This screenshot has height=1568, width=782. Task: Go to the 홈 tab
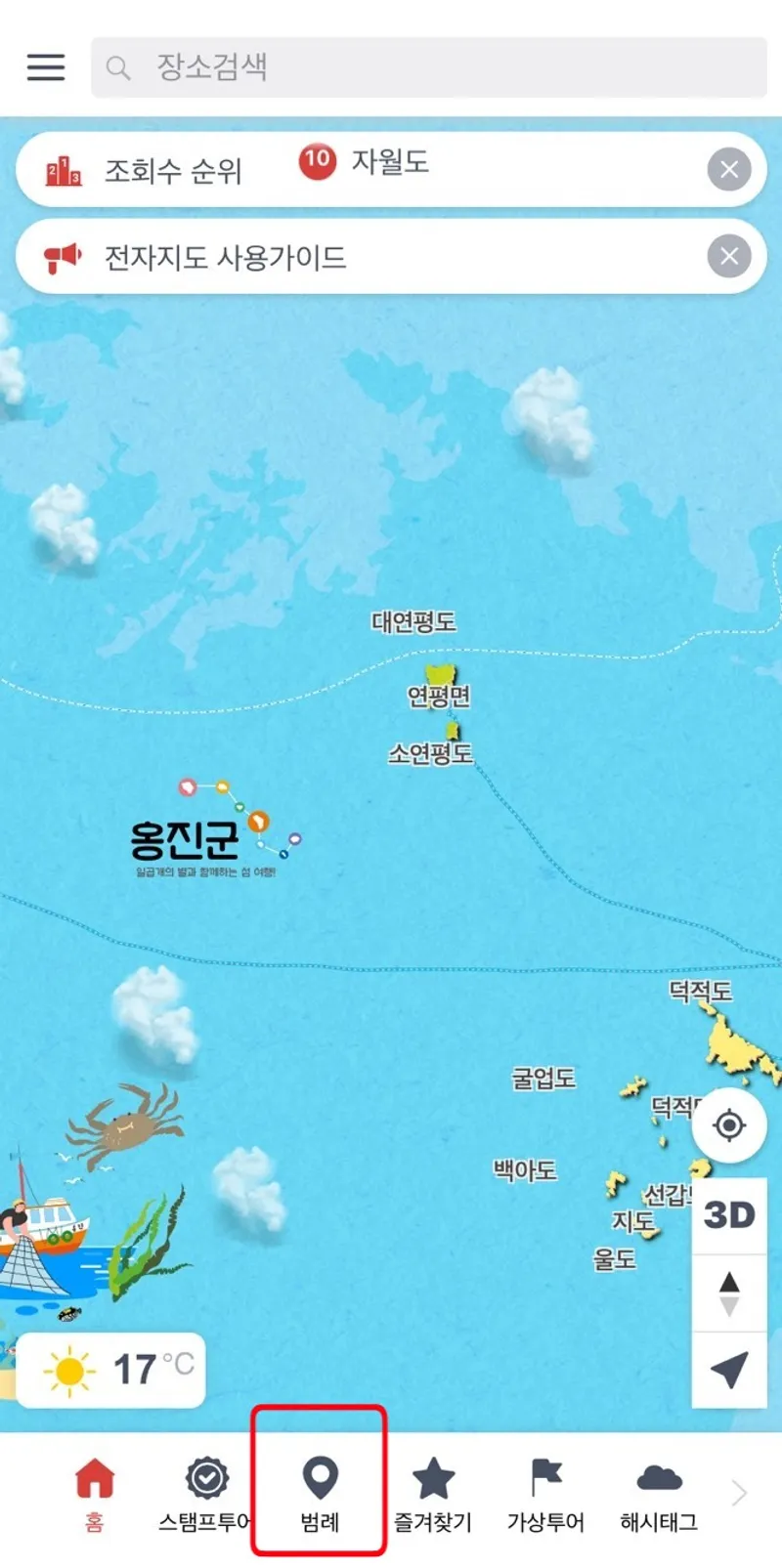pyautogui.click(x=95, y=1495)
